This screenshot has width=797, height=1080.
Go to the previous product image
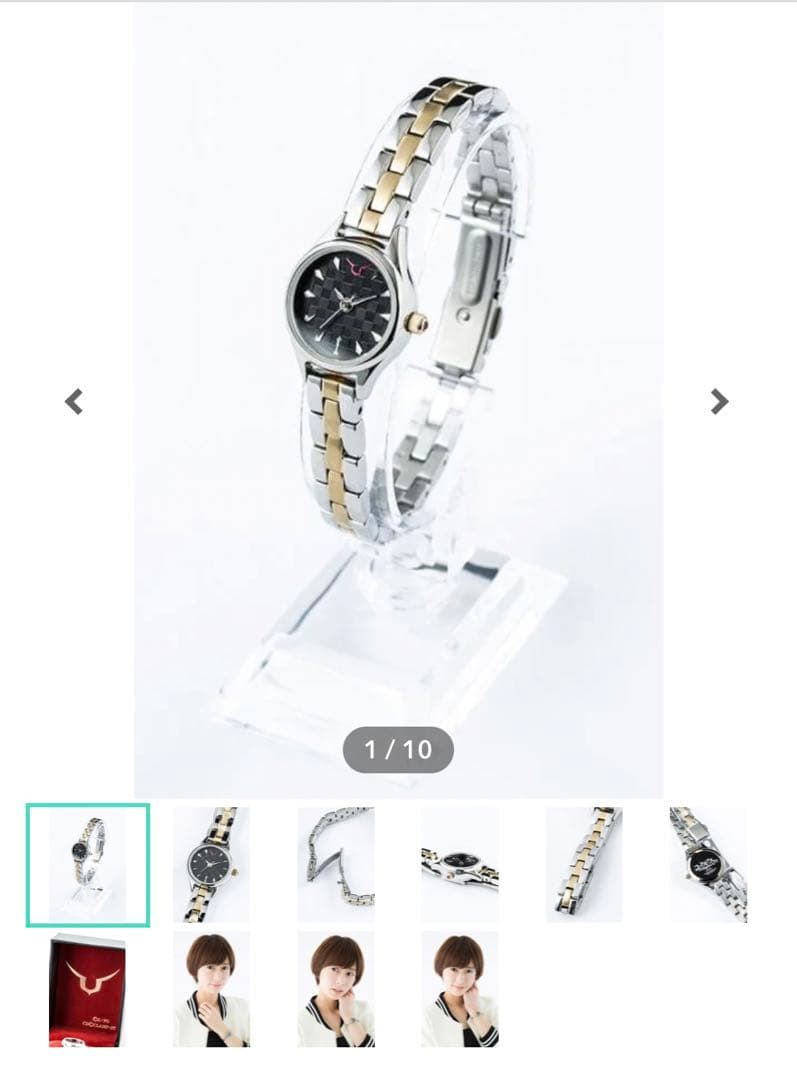pos(73,402)
